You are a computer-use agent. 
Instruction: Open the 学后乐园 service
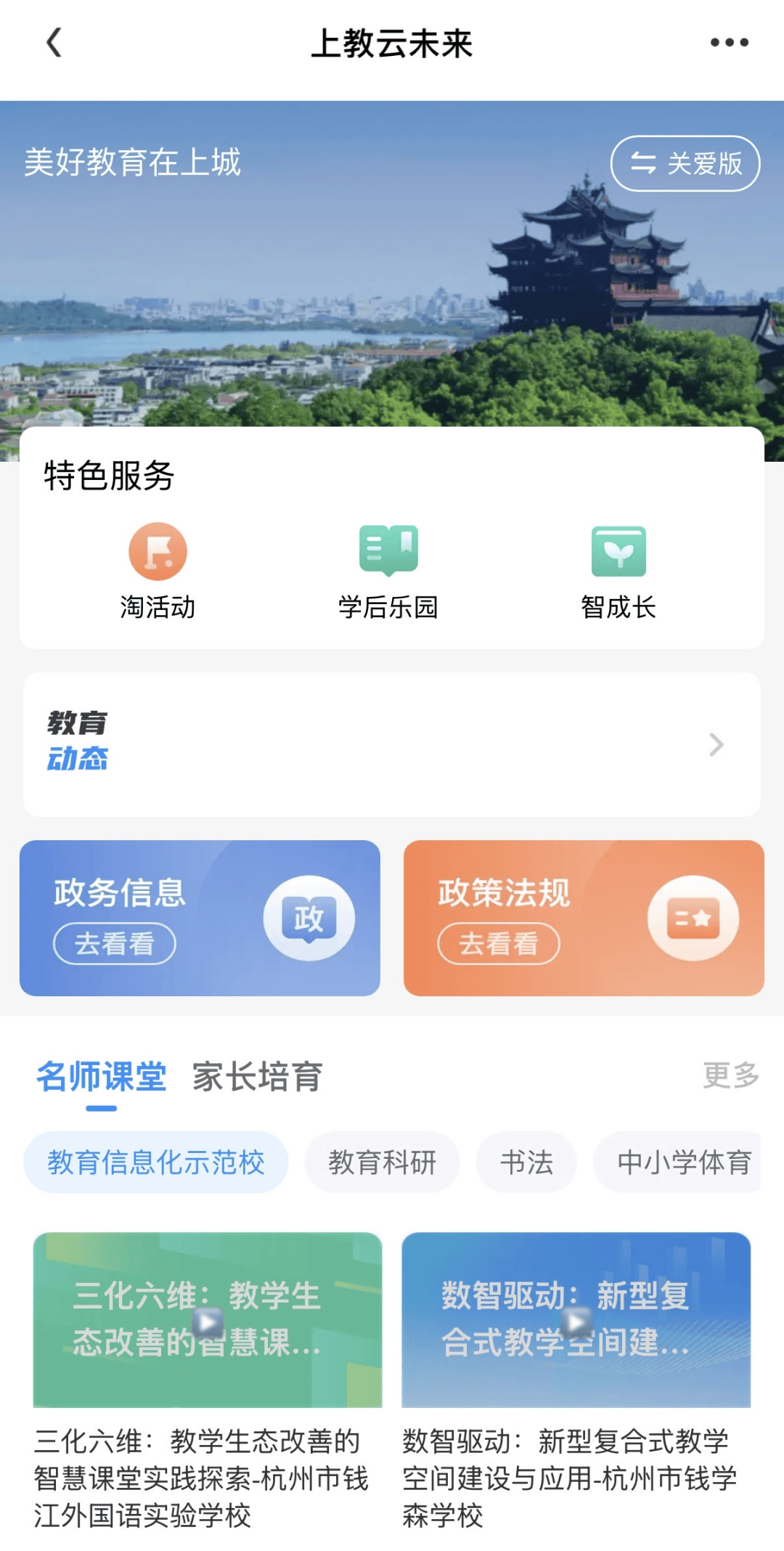388,570
